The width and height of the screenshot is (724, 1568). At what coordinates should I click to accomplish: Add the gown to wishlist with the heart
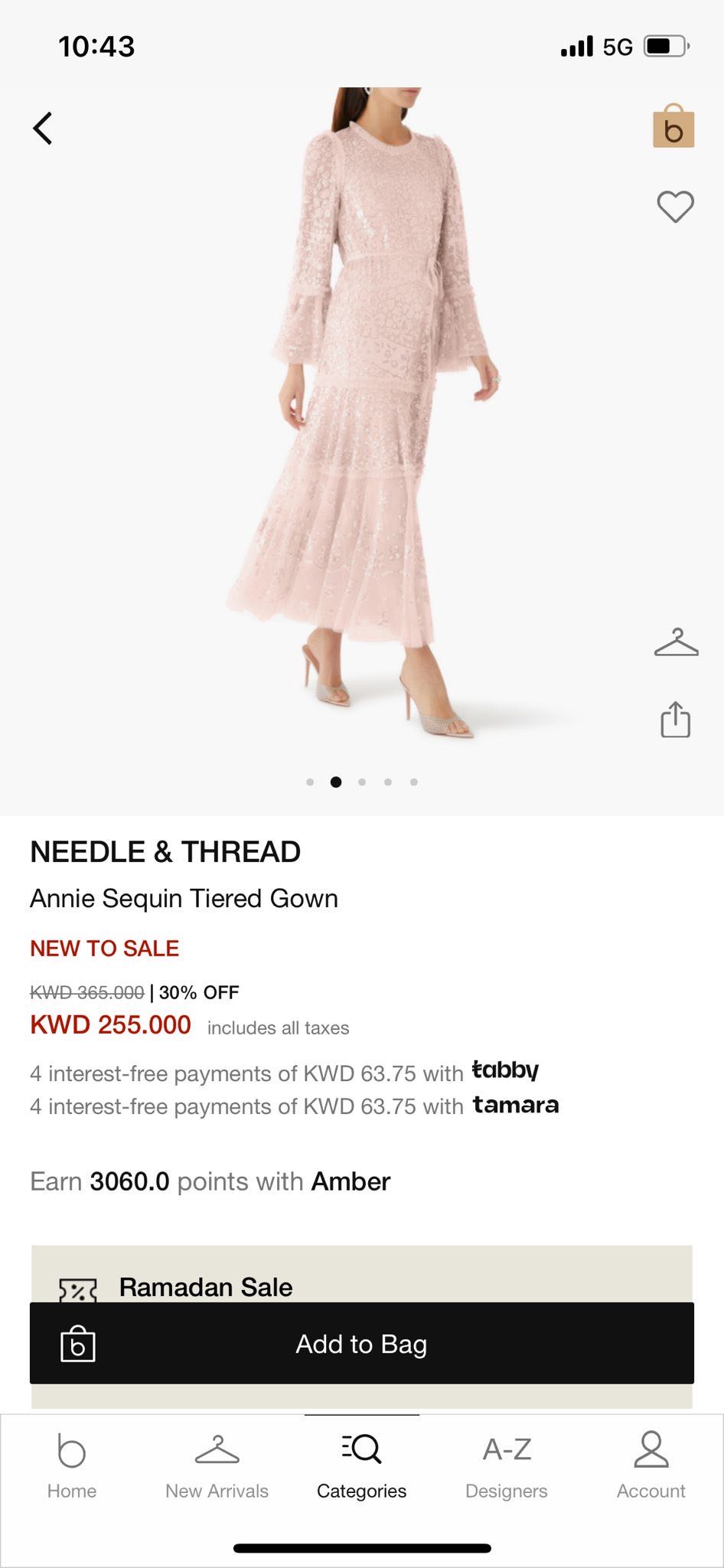tap(675, 207)
